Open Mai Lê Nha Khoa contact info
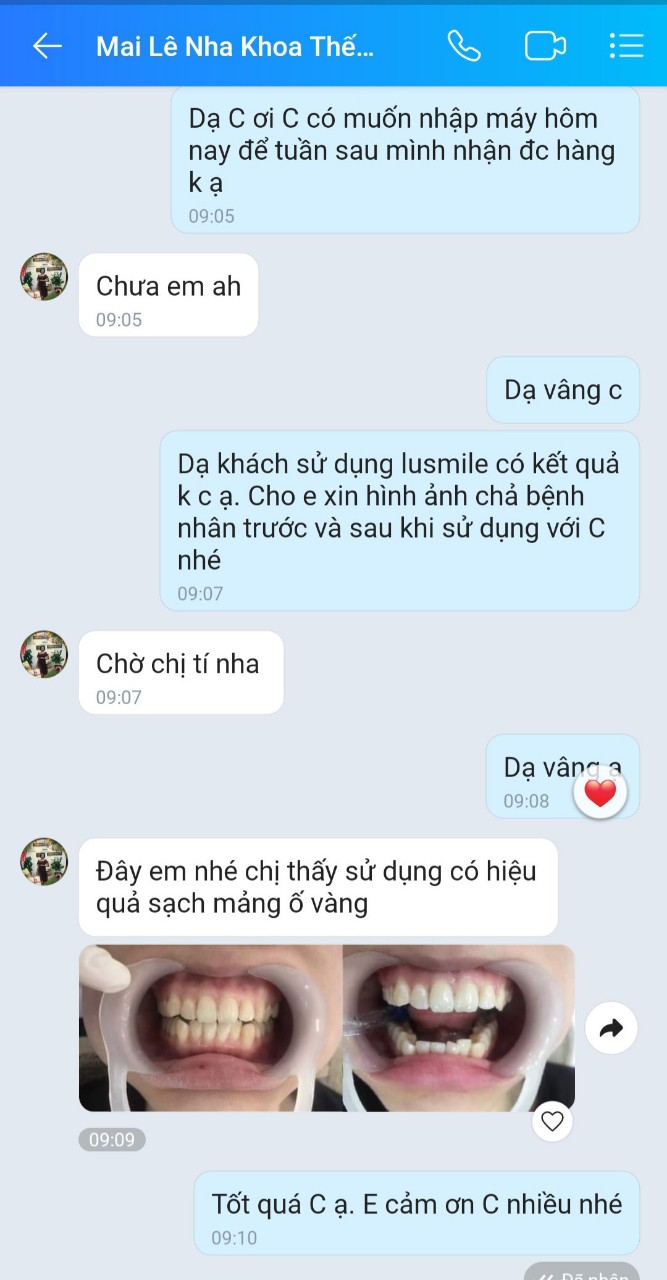Screen dimensions: 667x1280 235,46
